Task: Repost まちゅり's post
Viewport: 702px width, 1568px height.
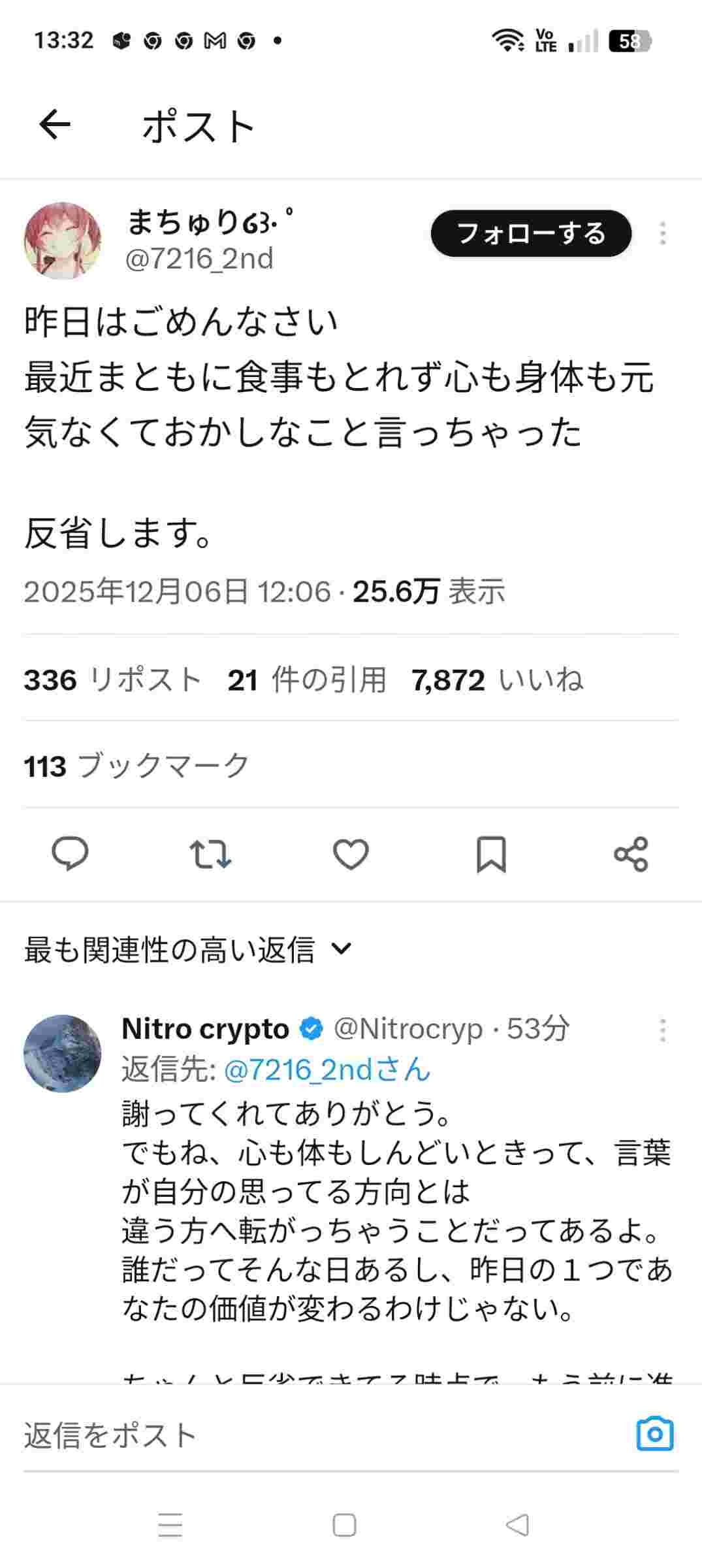Action: (210, 854)
